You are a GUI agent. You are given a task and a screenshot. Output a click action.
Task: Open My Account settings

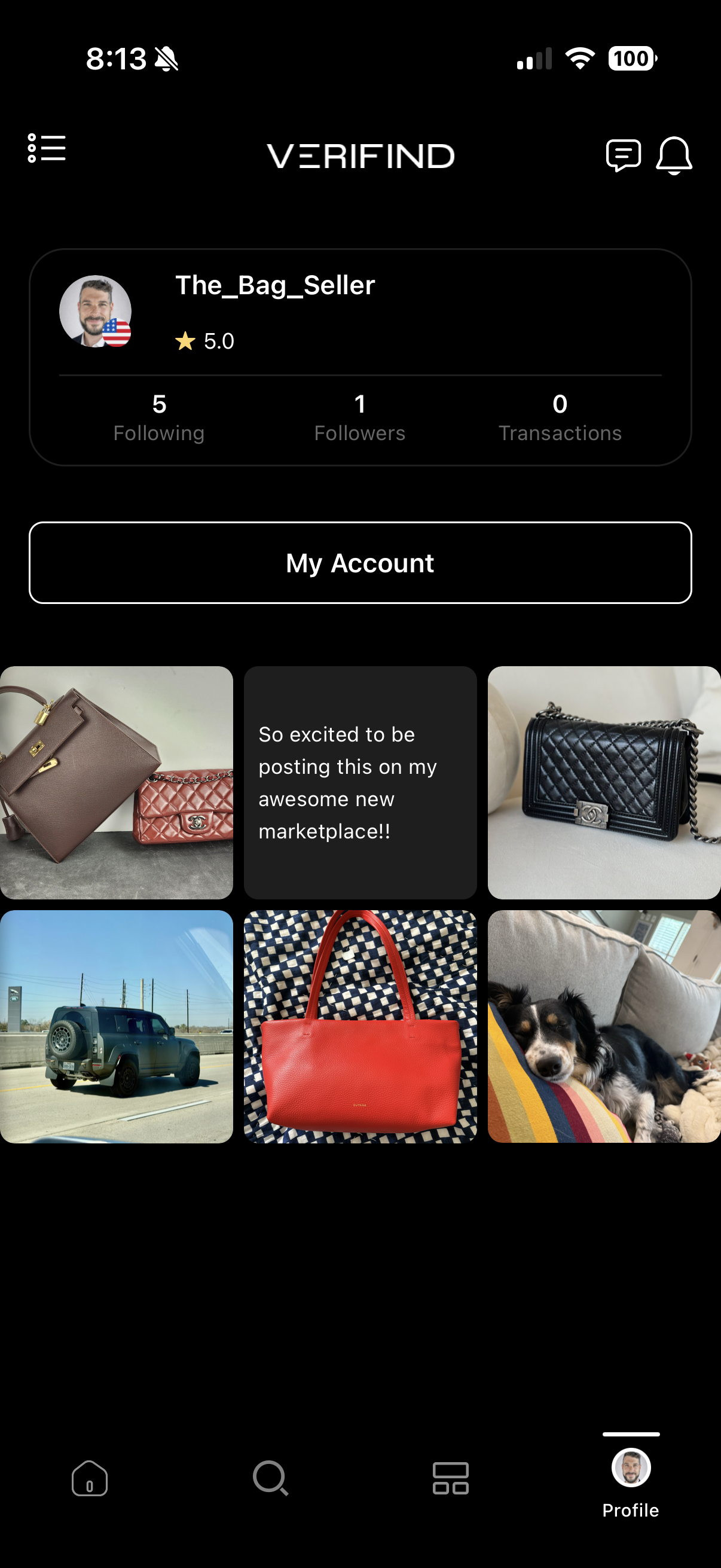tap(360, 563)
